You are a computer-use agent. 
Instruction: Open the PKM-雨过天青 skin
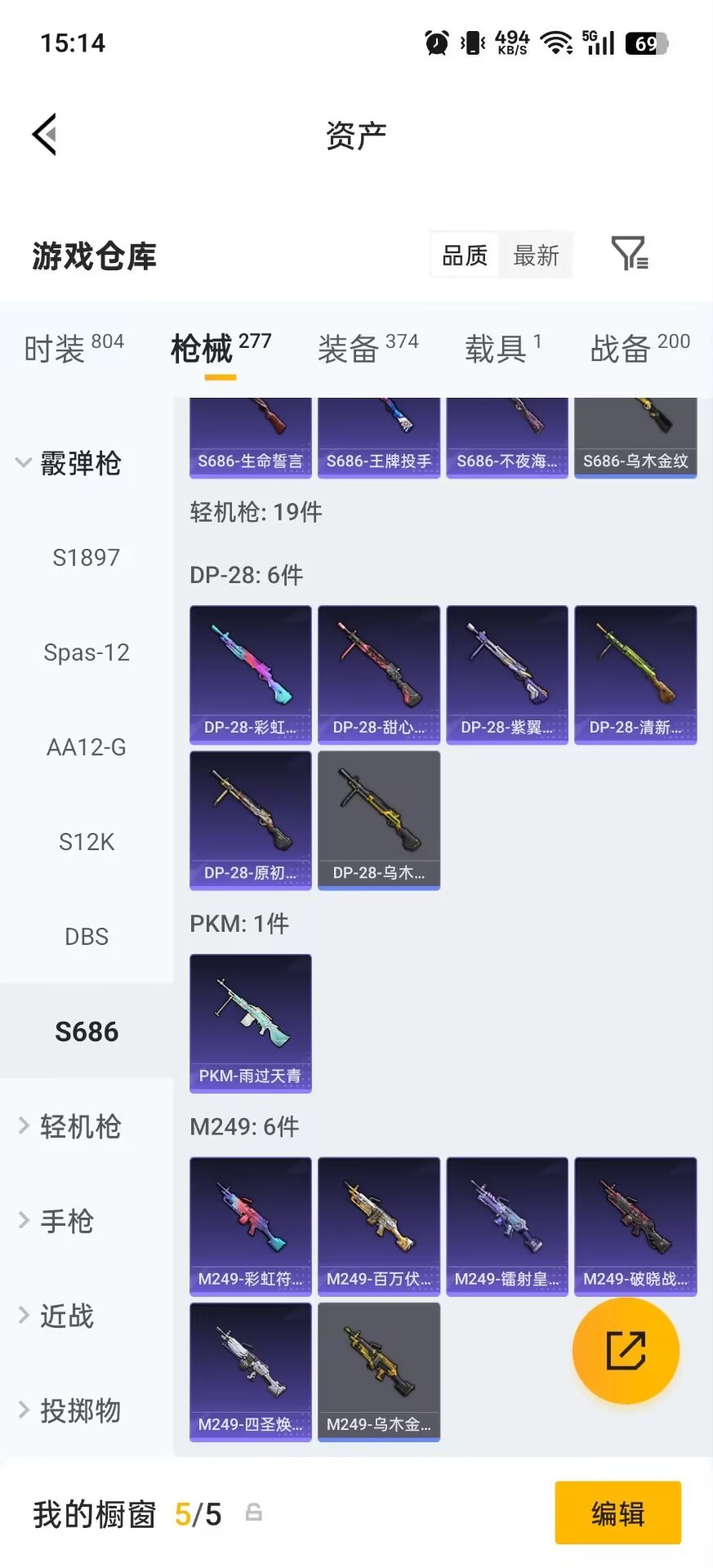point(251,1023)
